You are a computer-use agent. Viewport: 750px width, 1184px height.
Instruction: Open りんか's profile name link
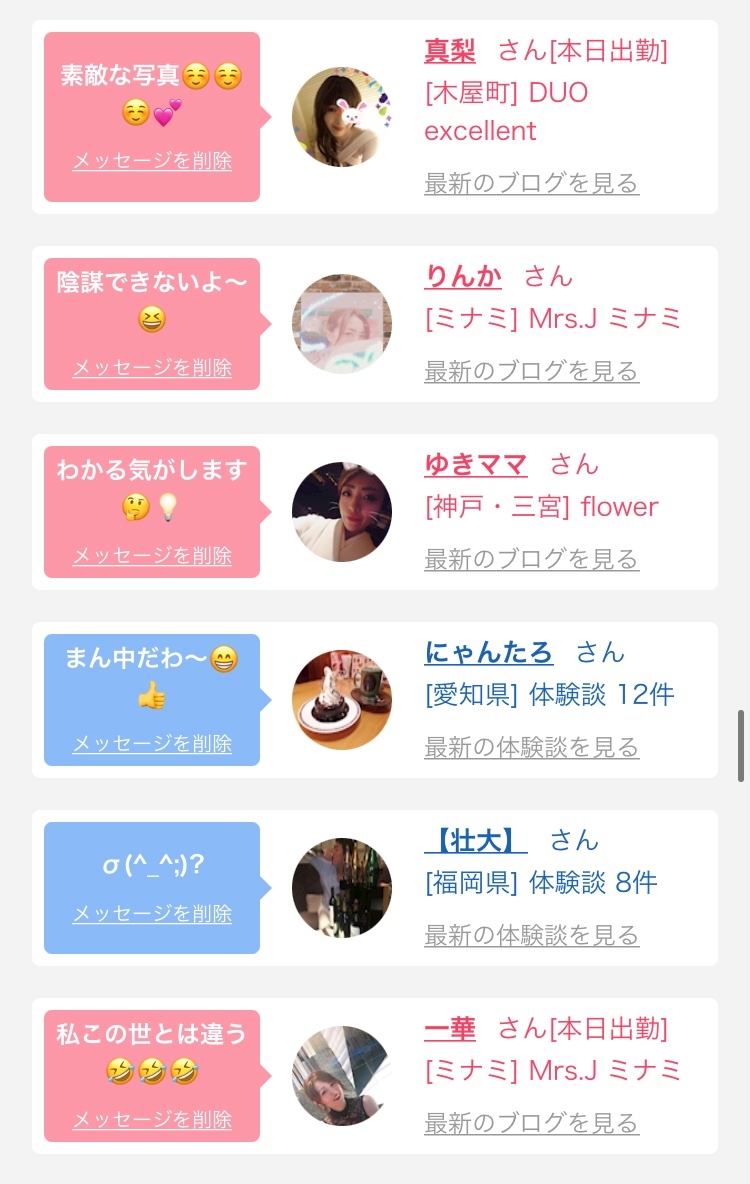pyautogui.click(x=462, y=276)
